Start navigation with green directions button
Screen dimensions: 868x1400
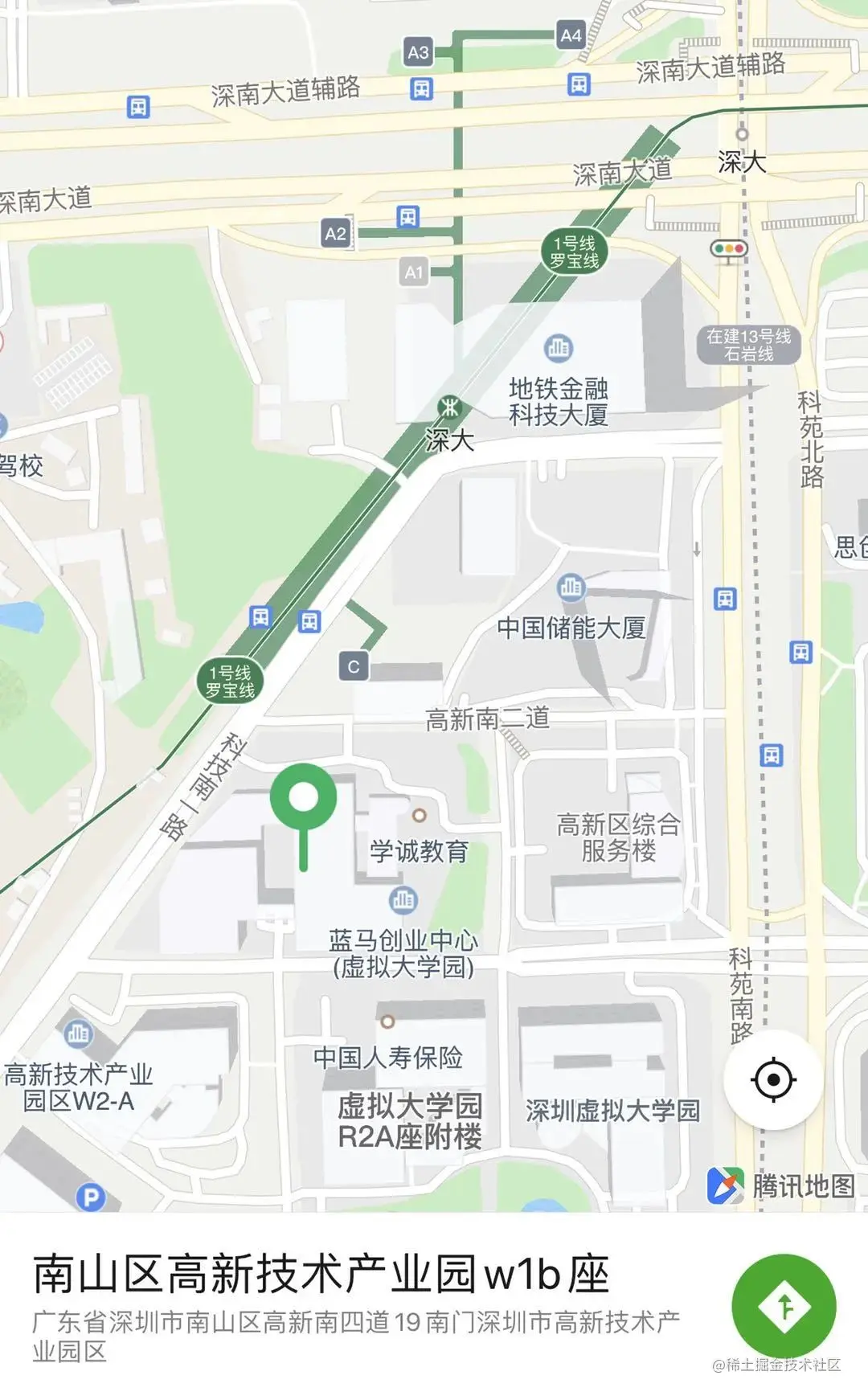(x=784, y=1305)
